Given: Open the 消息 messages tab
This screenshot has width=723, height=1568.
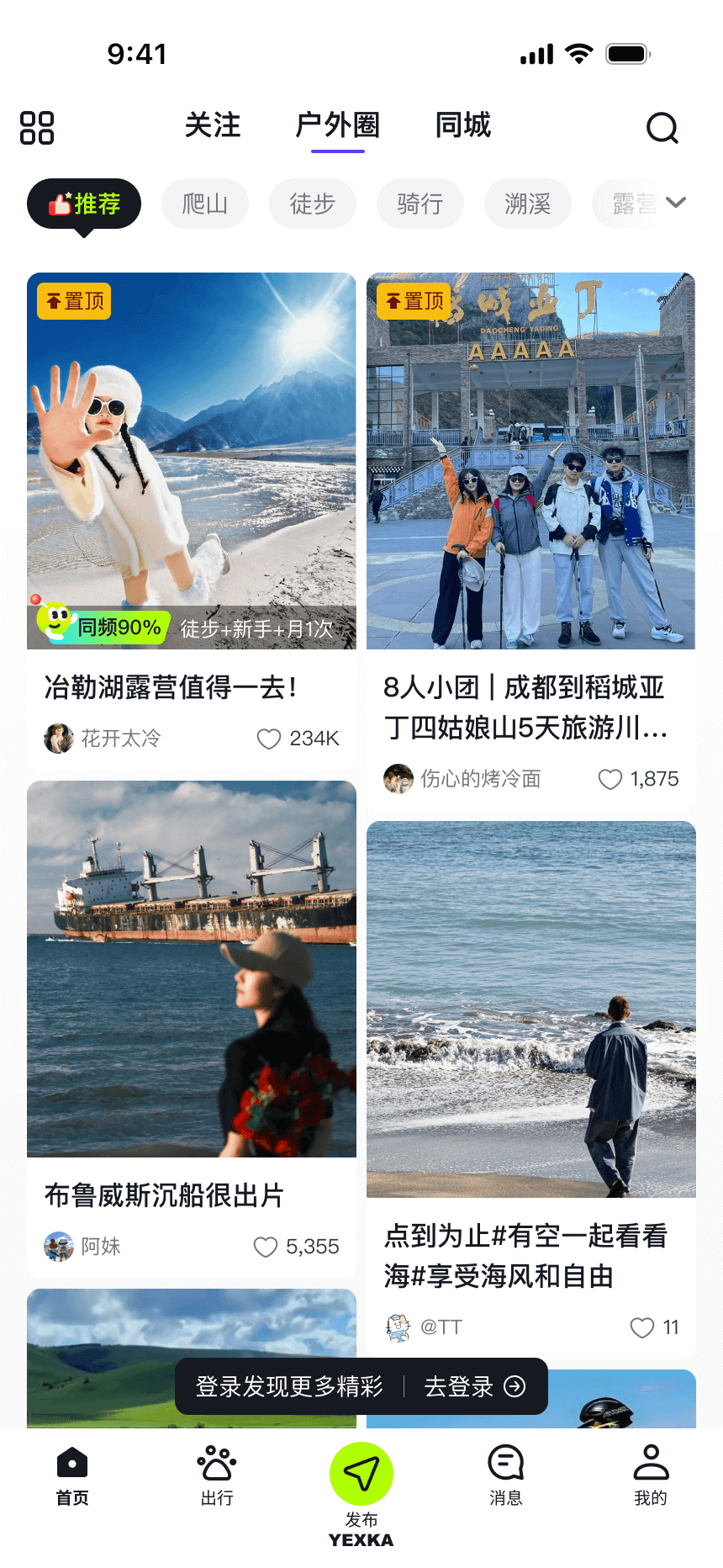Looking at the screenshot, I should coord(506,1475).
